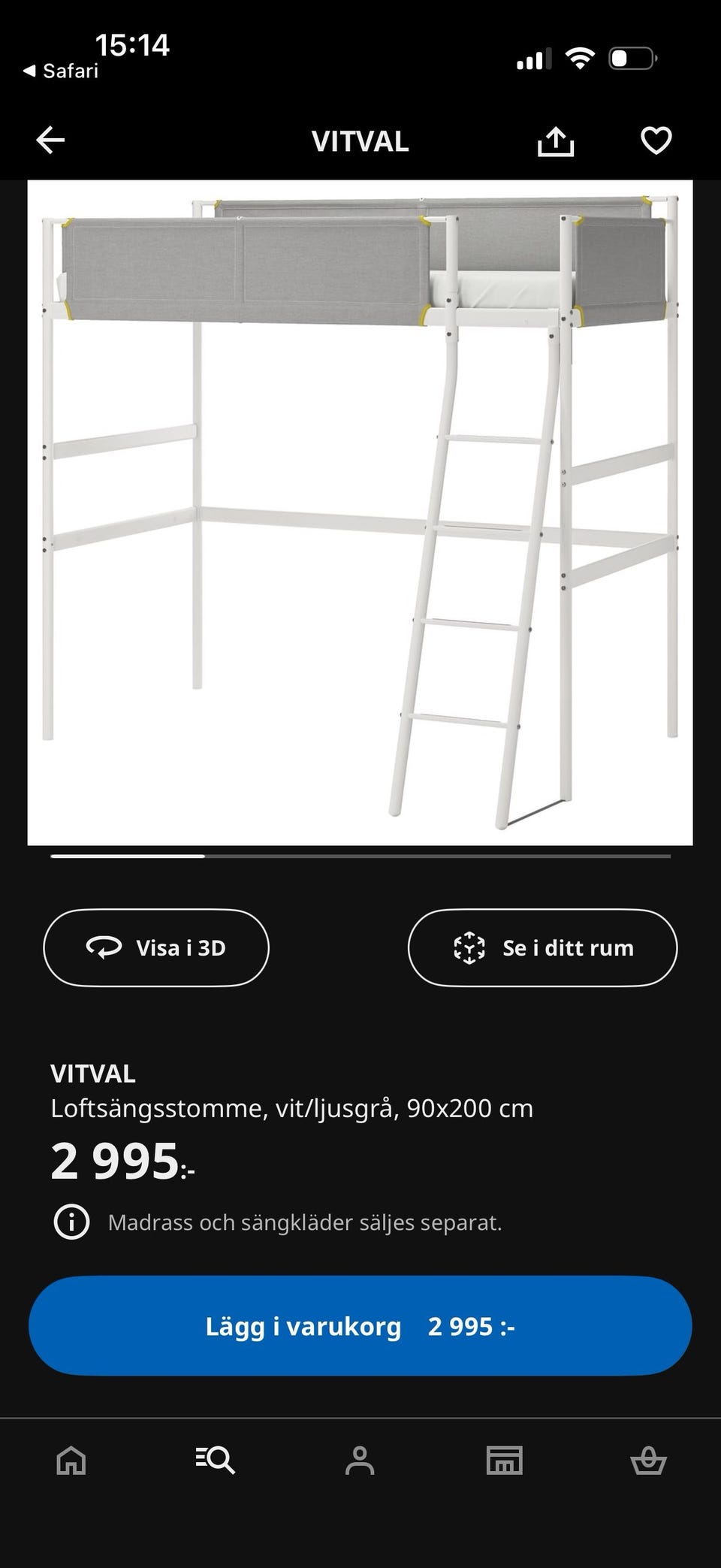This screenshot has width=721, height=1568.
Task: Add VITVAL to cart for 2 995 kr
Action: tap(360, 1326)
